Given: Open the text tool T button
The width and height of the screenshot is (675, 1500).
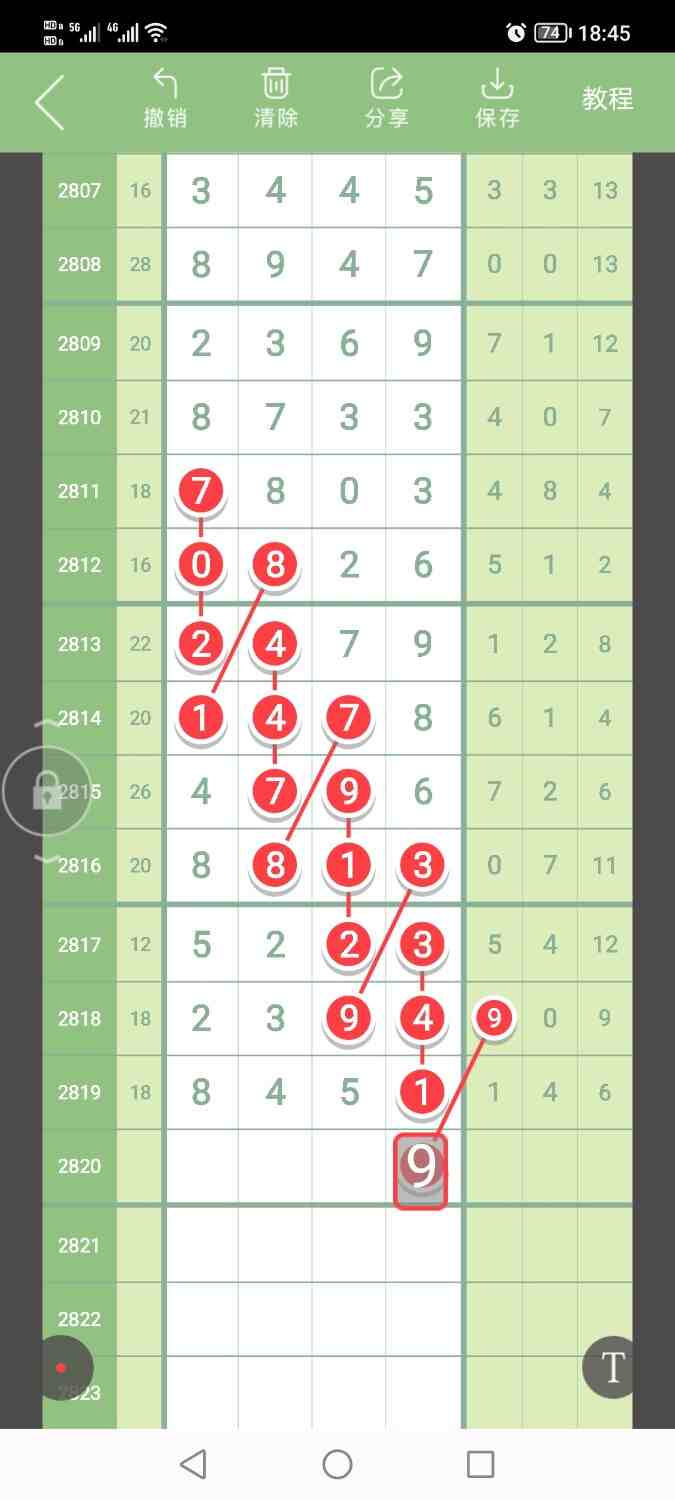Looking at the screenshot, I should pos(611,1367).
